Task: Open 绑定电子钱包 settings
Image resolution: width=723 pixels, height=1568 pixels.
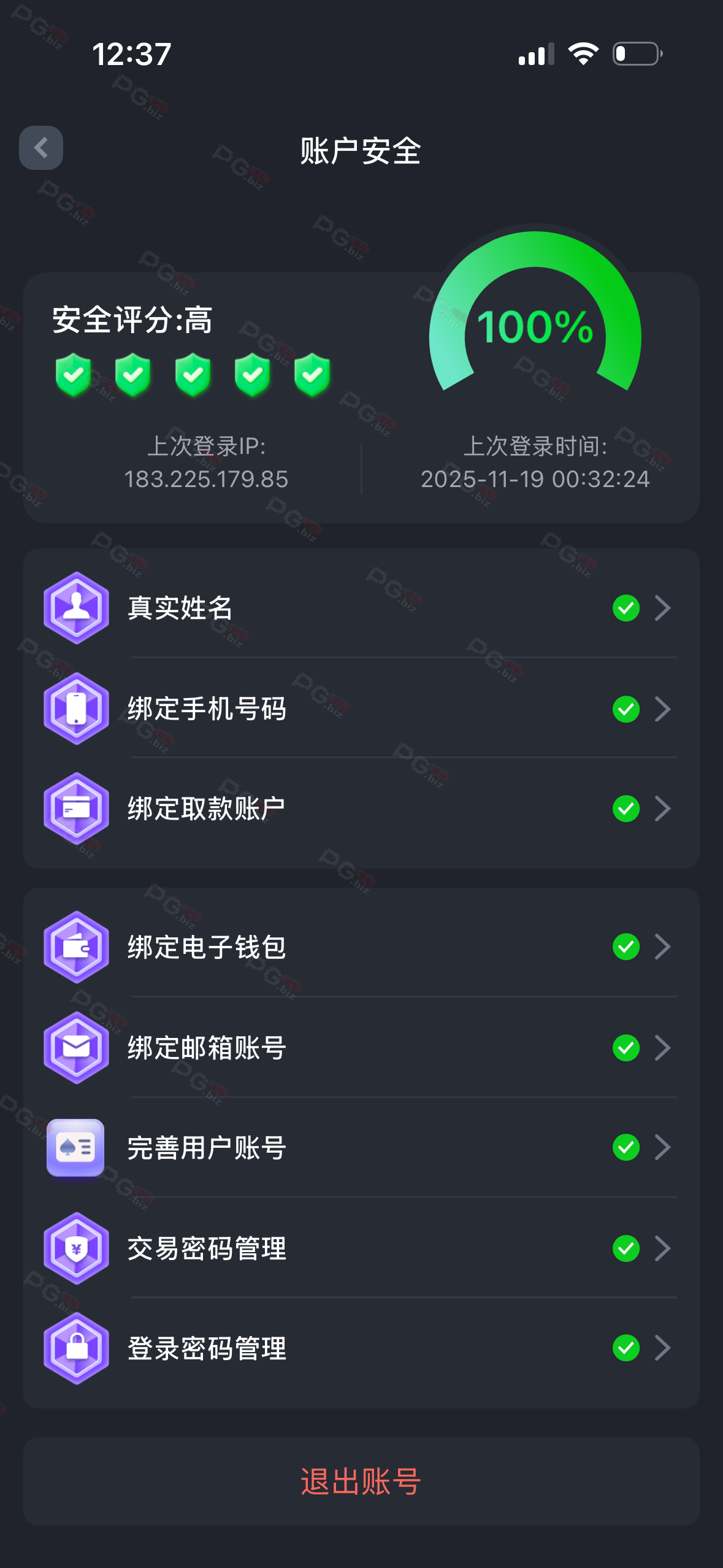Action: [x=361, y=947]
